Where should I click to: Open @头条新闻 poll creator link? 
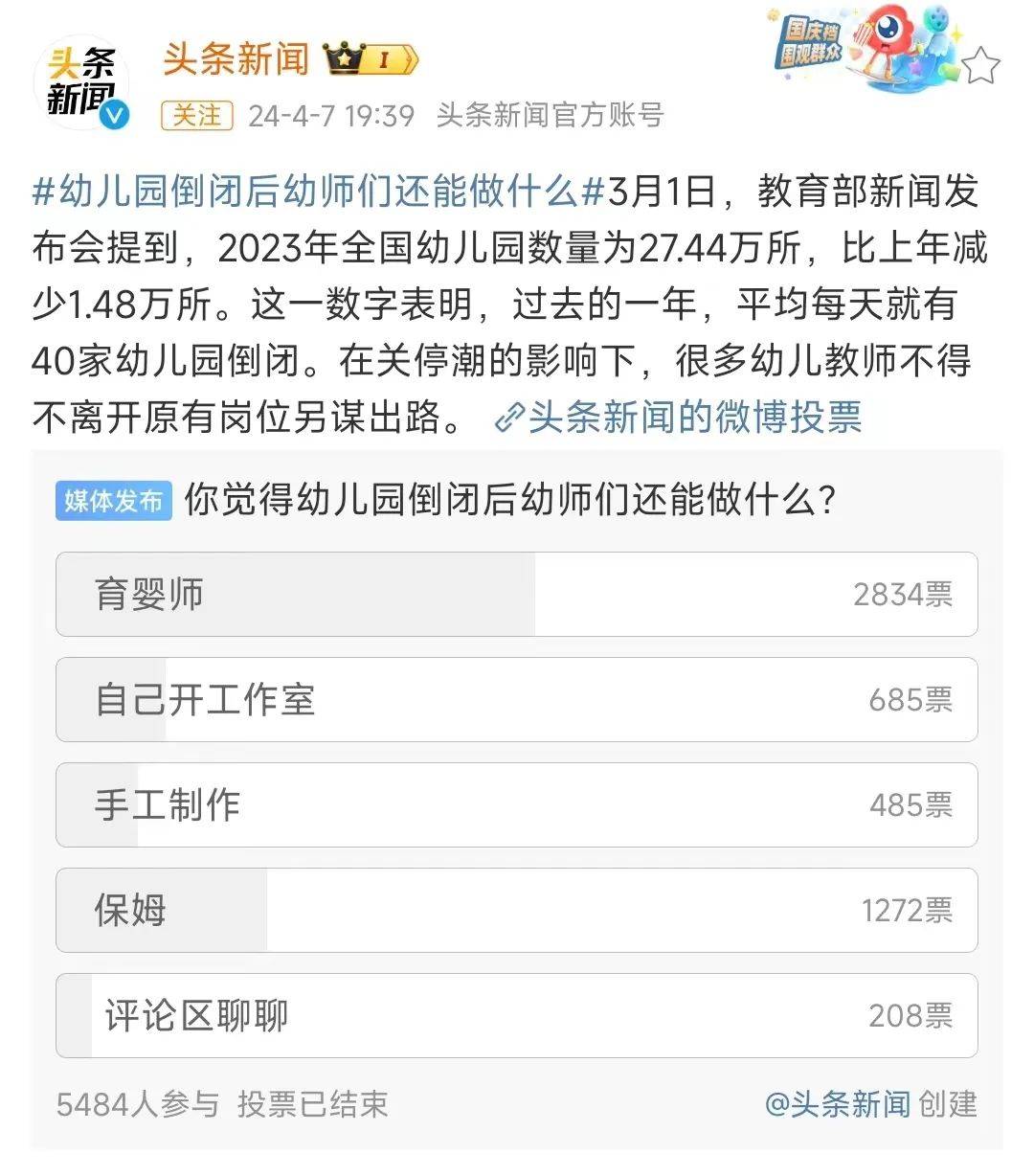[x=838, y=1104]
